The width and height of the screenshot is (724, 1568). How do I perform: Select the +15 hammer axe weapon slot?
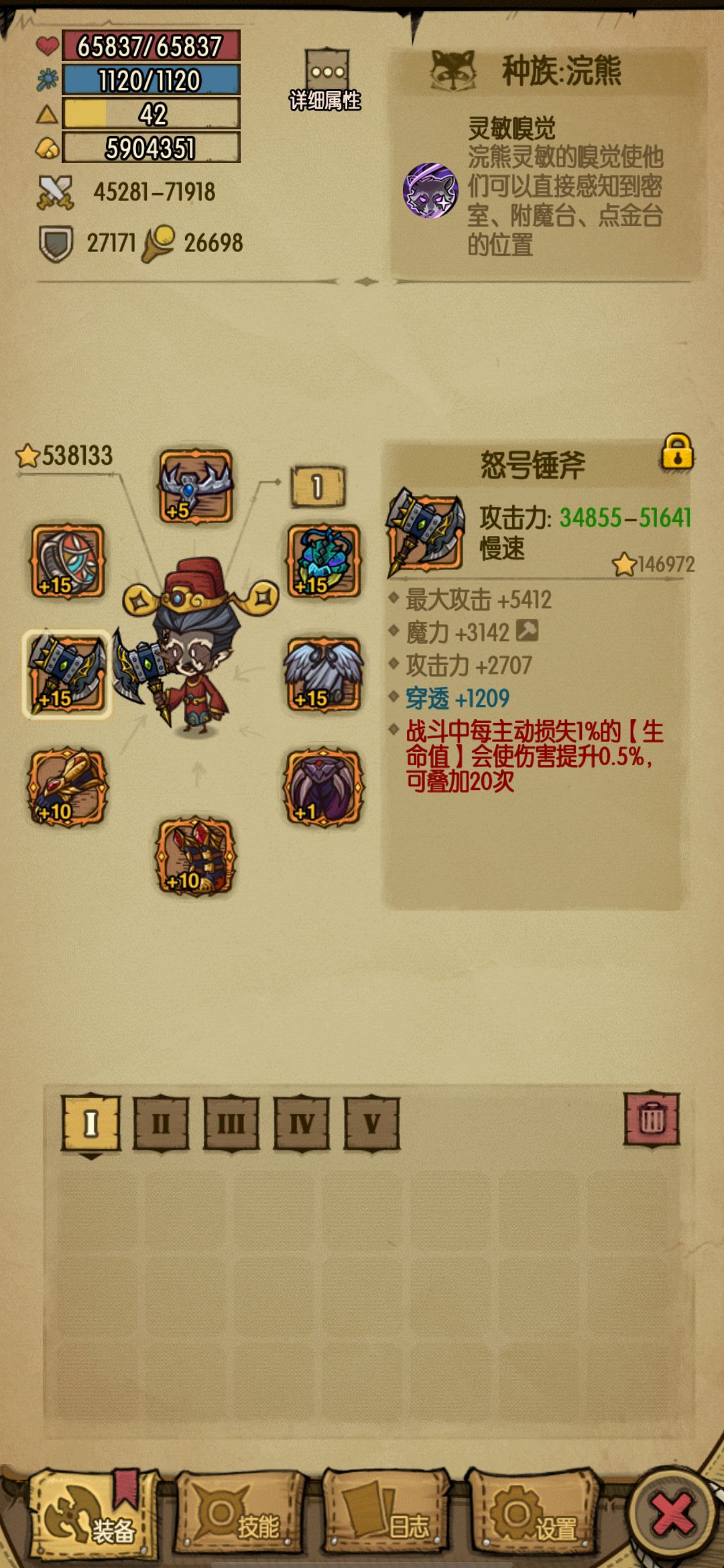[x=68, y=674]
